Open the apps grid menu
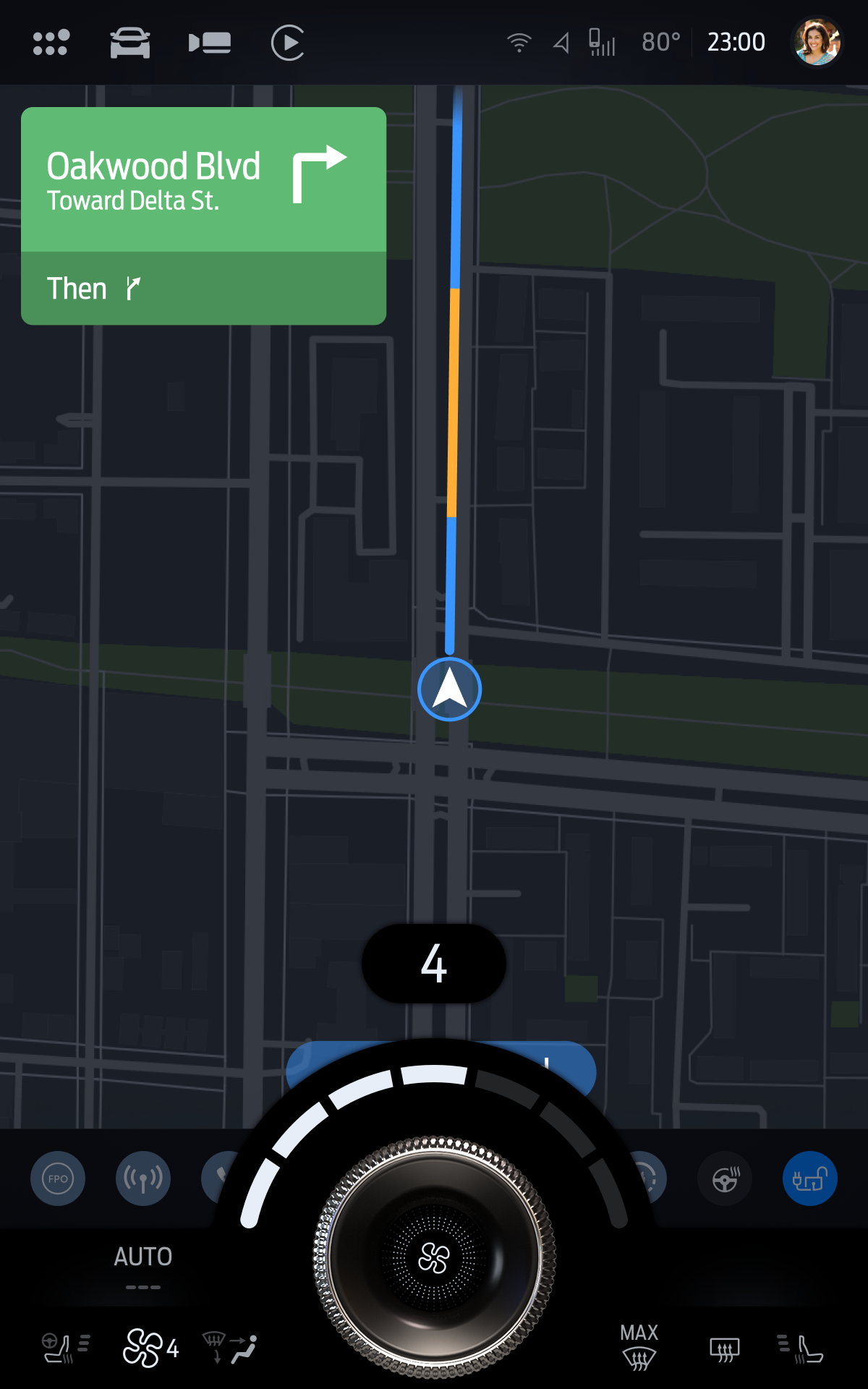The width and height of the screenshot is (868, 1389). [x=51, y=43]
